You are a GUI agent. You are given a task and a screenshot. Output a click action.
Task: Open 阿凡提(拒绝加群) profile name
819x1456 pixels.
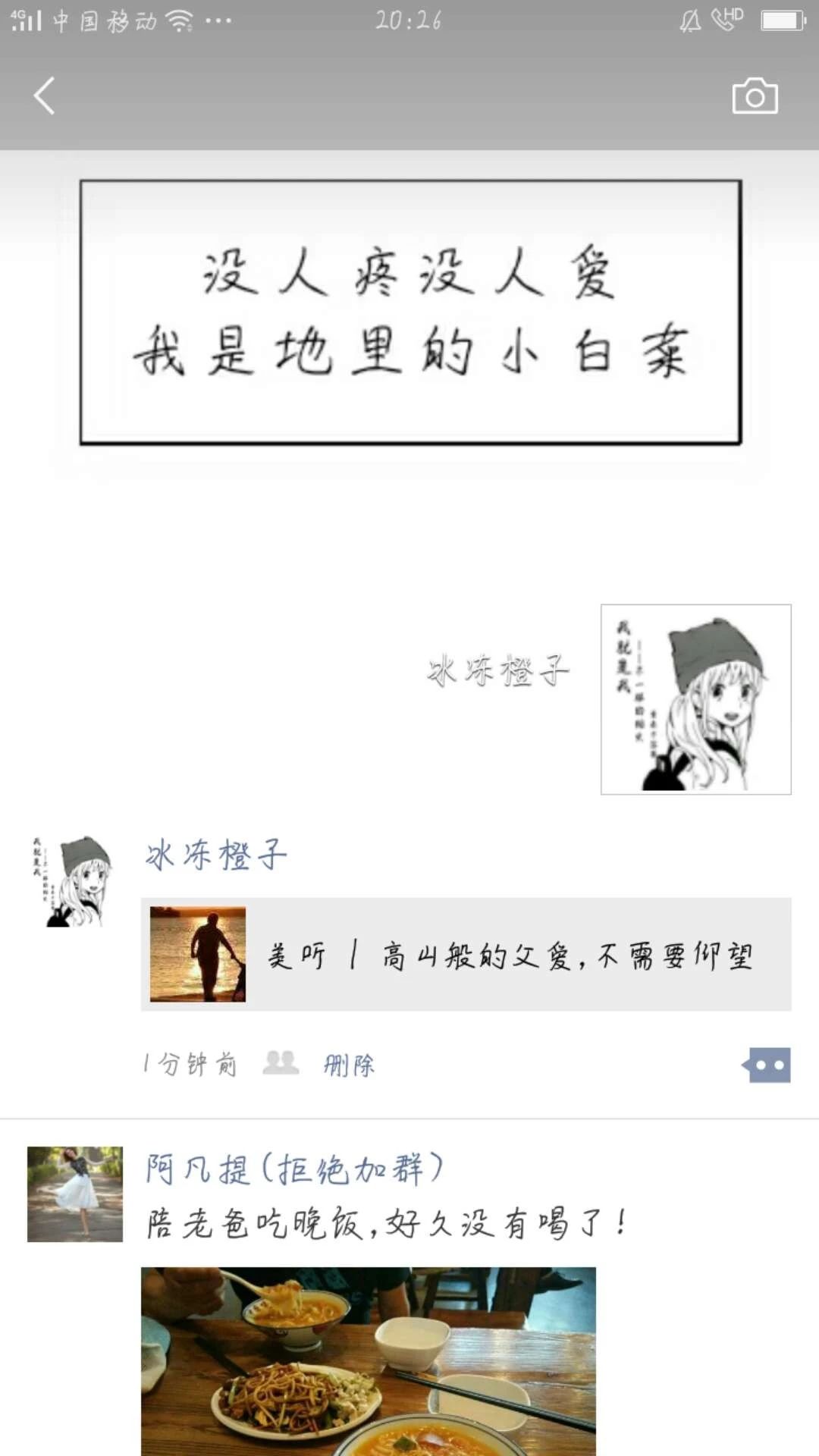click(x=294, y=1169)
